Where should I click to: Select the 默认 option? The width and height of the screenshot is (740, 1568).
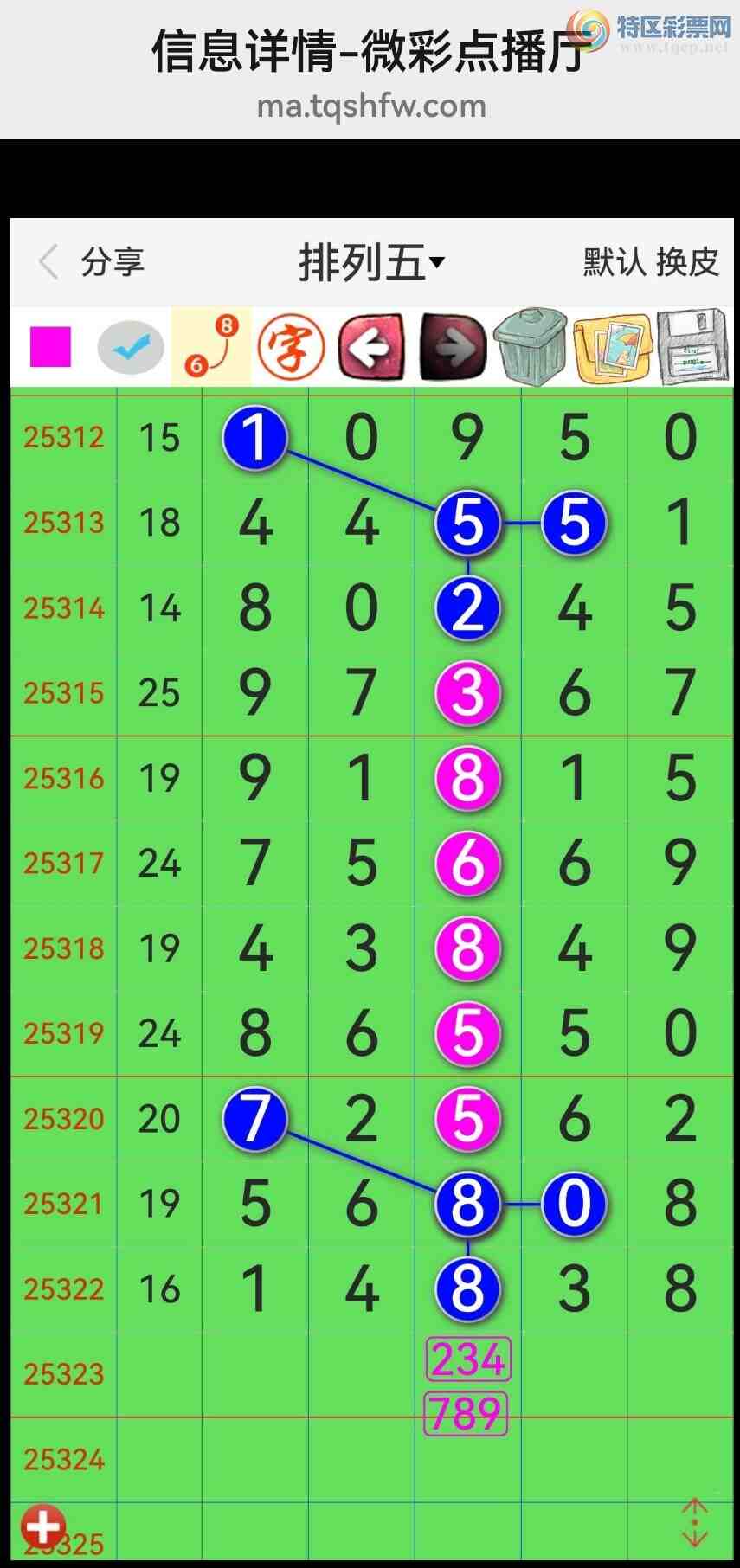pyautogui.click(x=614, y=261)
